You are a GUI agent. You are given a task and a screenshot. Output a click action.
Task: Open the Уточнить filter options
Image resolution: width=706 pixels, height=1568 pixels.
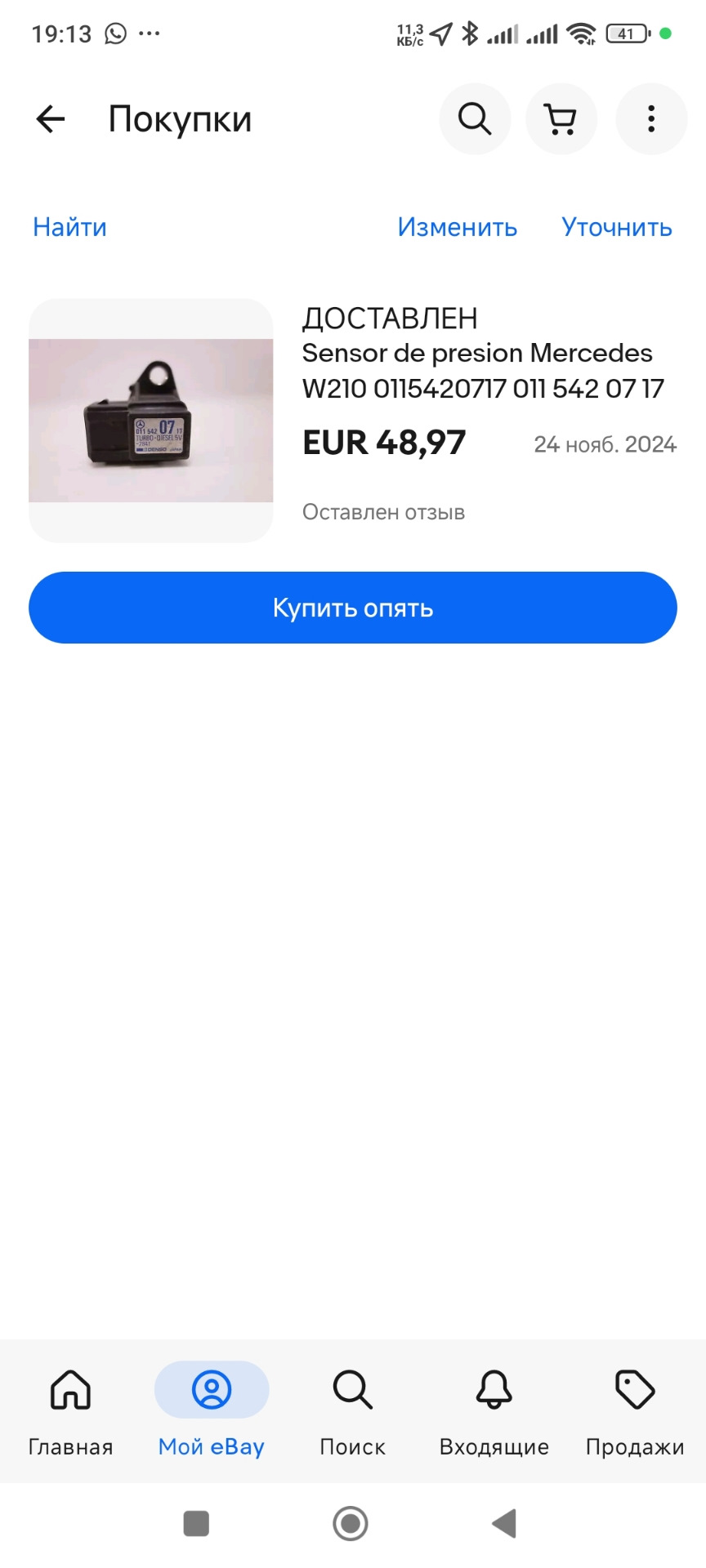coord(616,227)
